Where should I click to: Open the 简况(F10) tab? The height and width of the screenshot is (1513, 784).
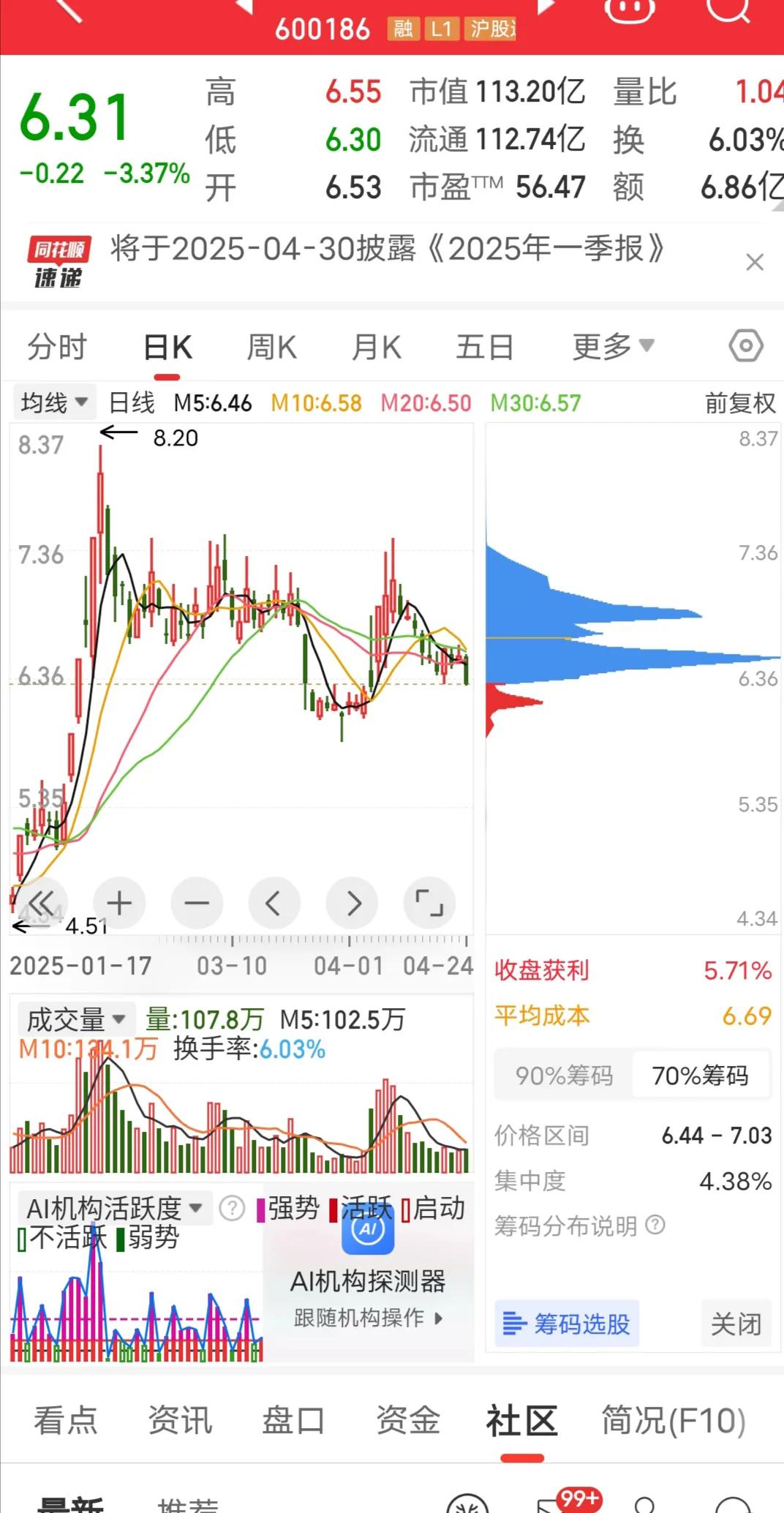pyautogui.click(x=673, y=1421)
